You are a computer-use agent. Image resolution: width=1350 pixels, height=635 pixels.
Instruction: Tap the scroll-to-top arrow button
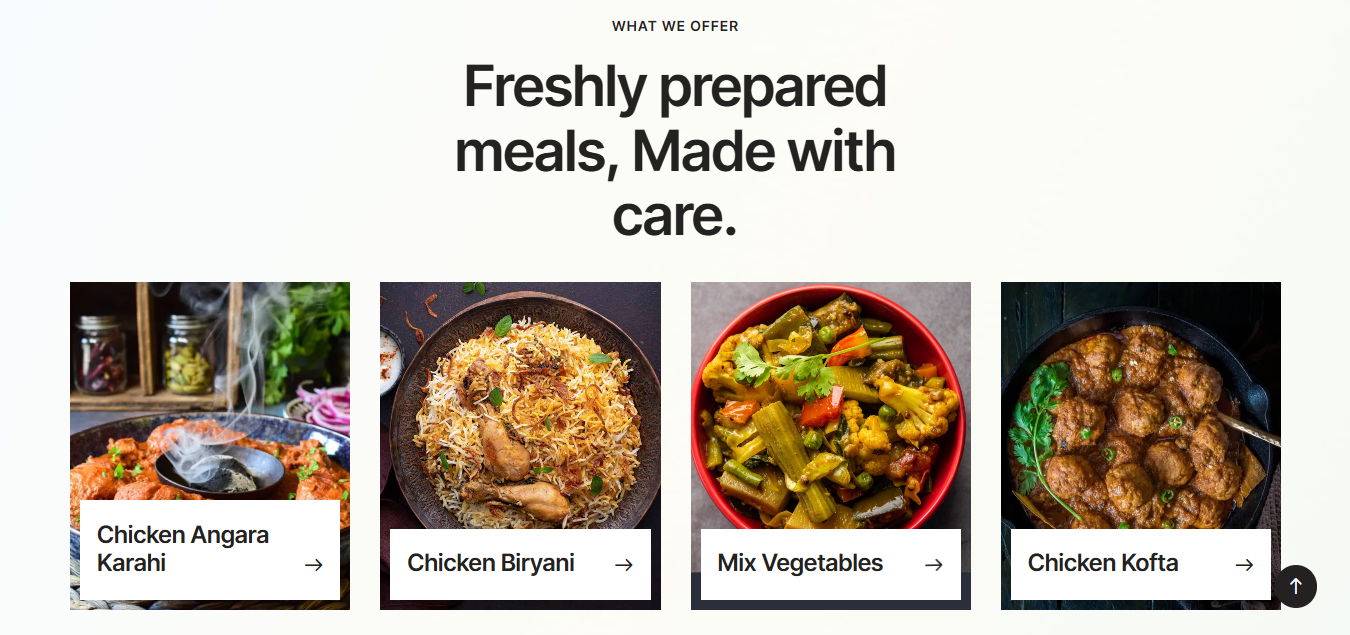(1295, 586)
